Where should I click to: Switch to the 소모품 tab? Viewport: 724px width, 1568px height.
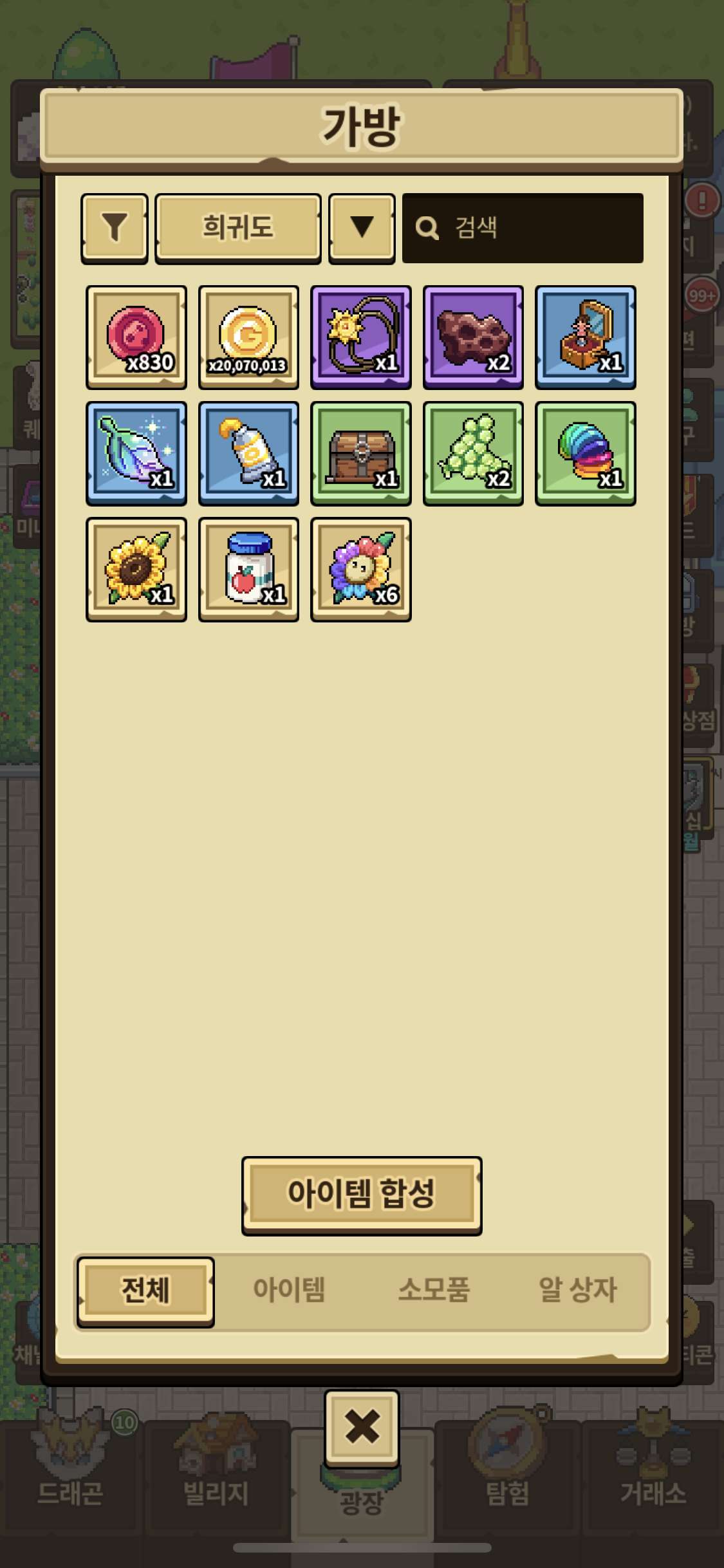coord(434,1290)
